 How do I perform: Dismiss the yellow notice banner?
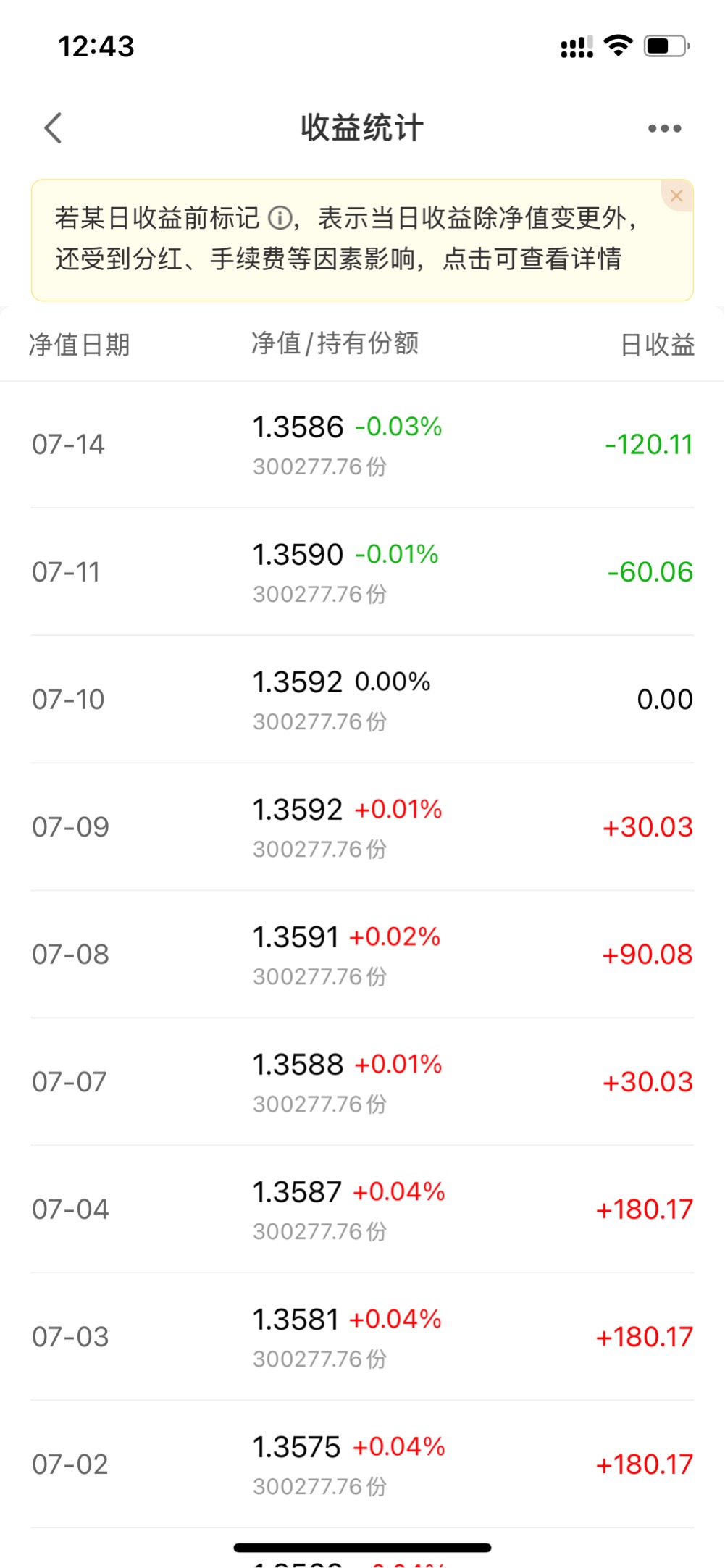(676, 196)
